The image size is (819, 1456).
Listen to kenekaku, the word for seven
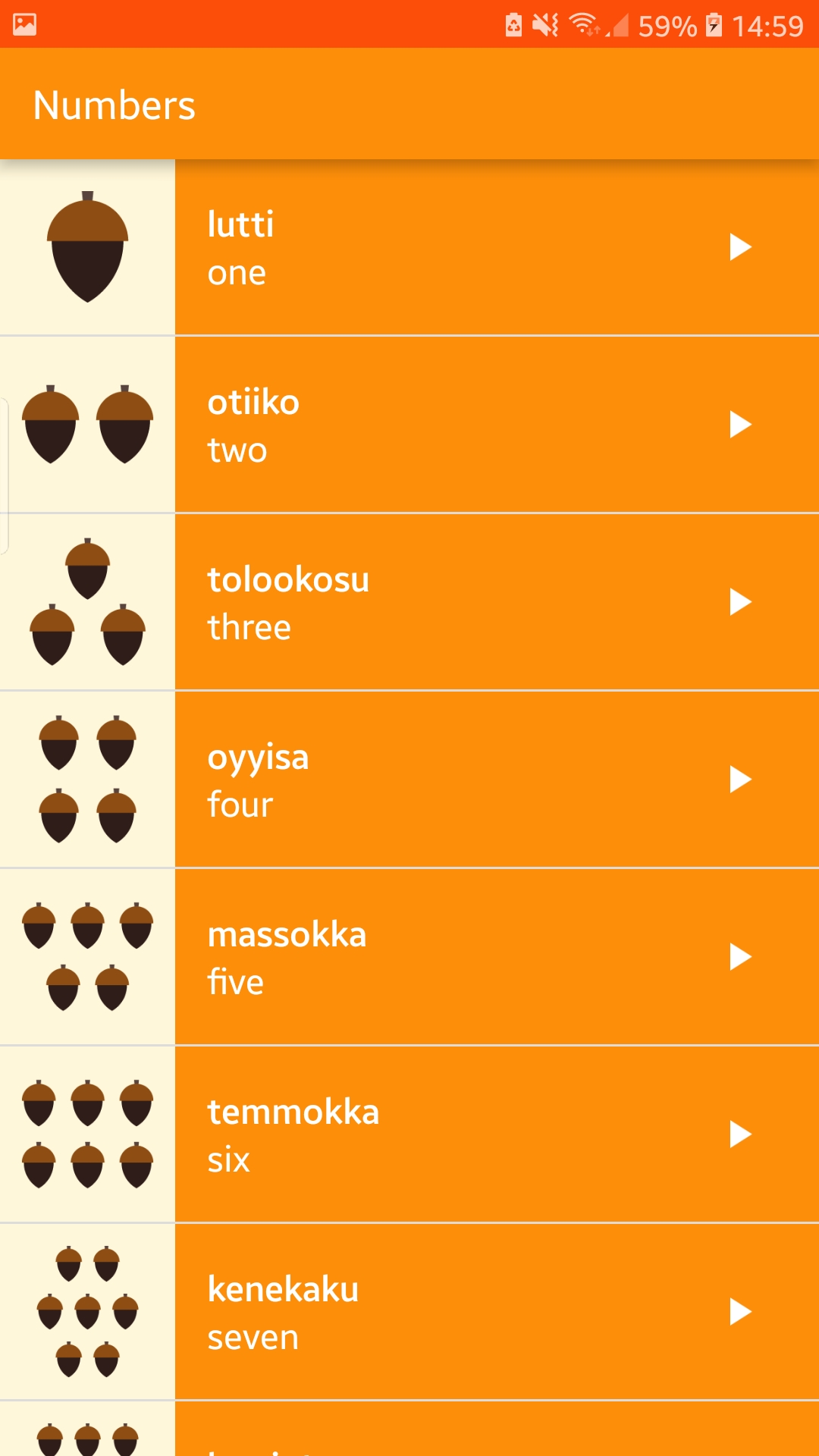click(739, 1312)
